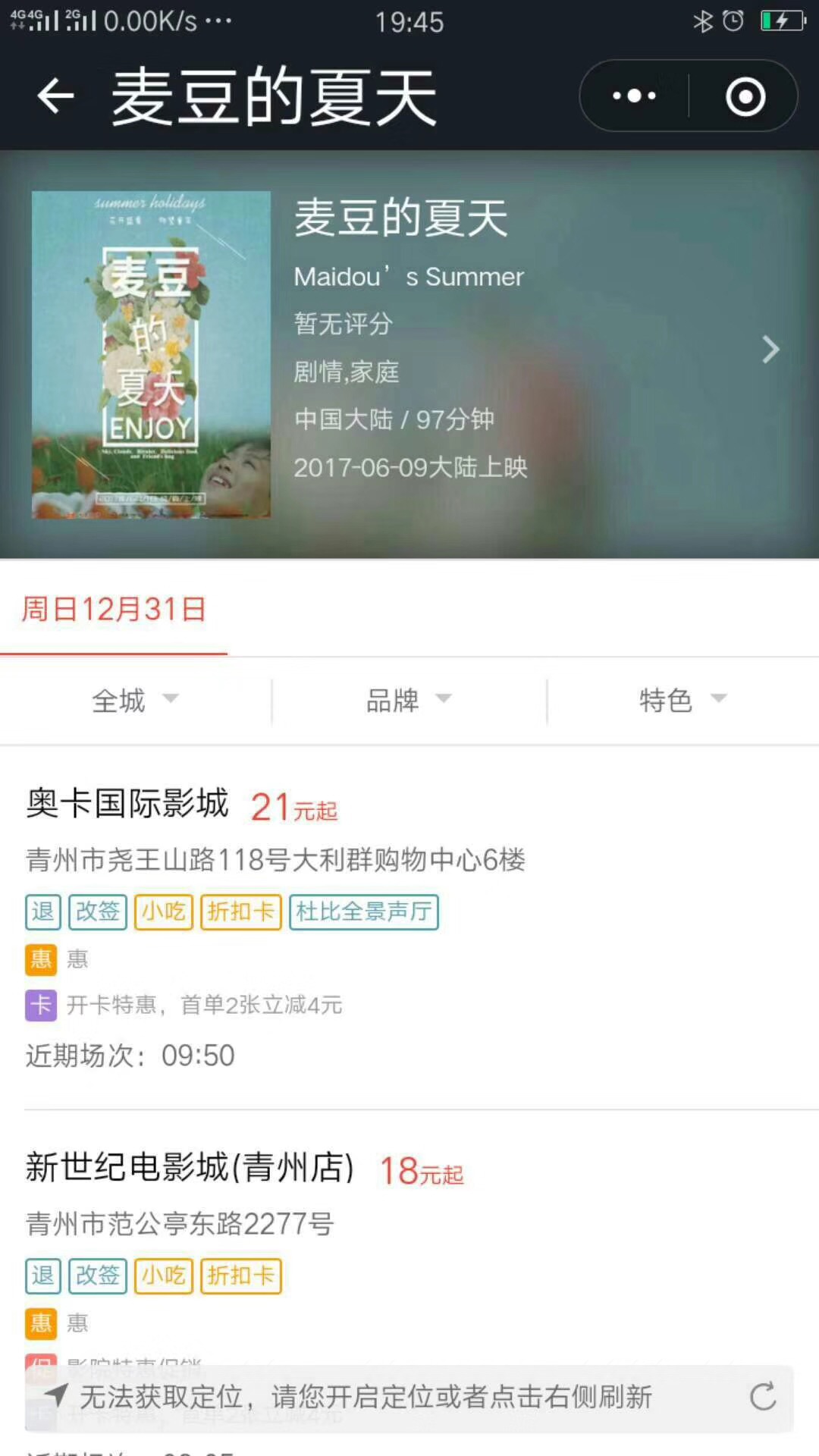Select the 周日12月31日 date tab
Image resolution: width=819 pixels, height=1456 pixels.
[114, 610]
